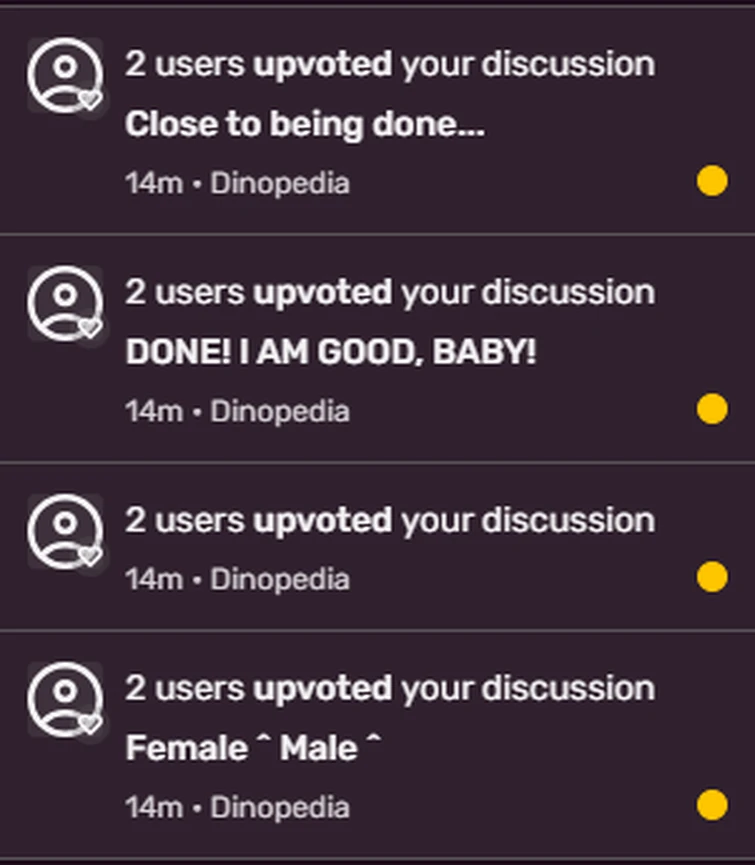View the 'DONE! I AM GOOD, BABY!' notification

pos(330,352)
